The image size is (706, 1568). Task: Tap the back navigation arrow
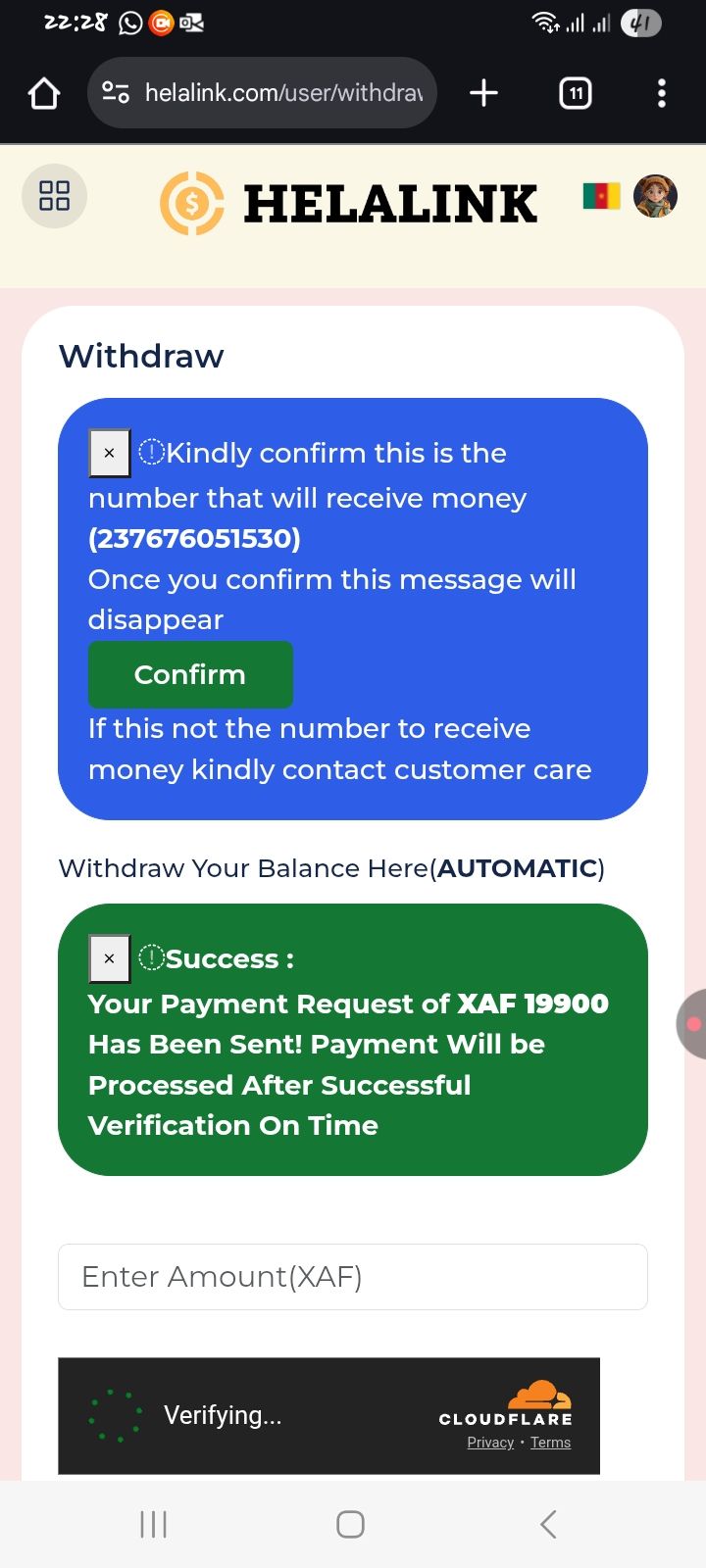[x=547, y=1524]
